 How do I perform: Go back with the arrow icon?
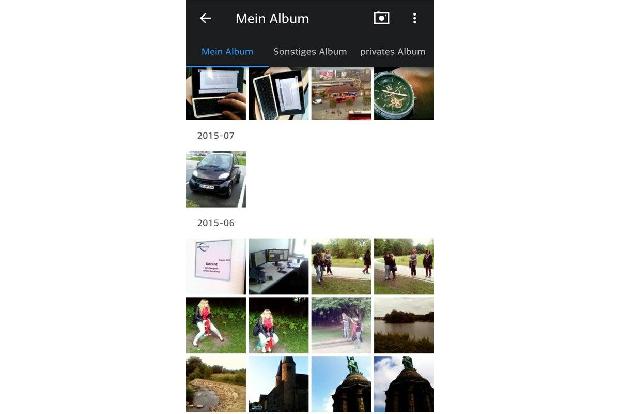[205, 18]
